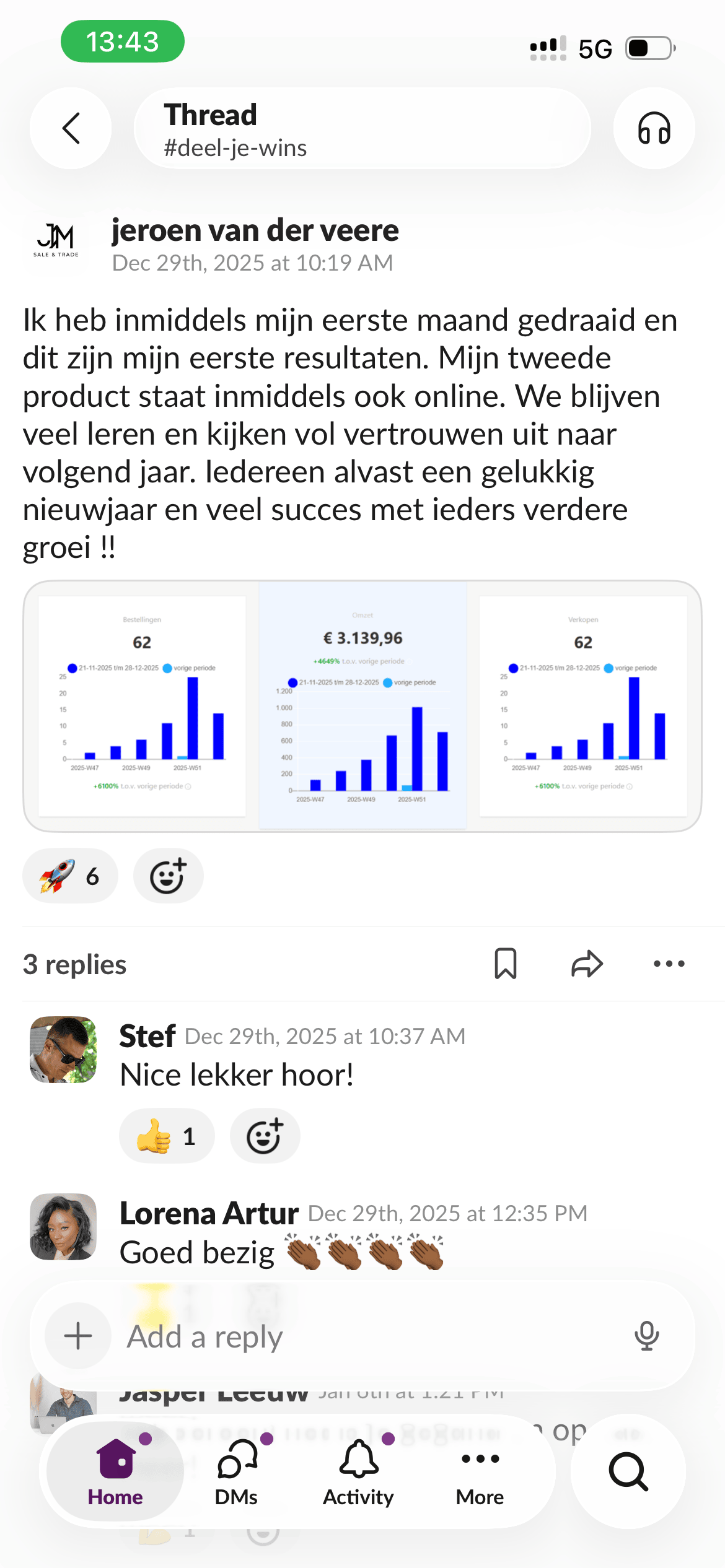Image resolution: width=725 pixels, height=1568 pixels.
Task: Open the search button
Action: [628, 1471]
